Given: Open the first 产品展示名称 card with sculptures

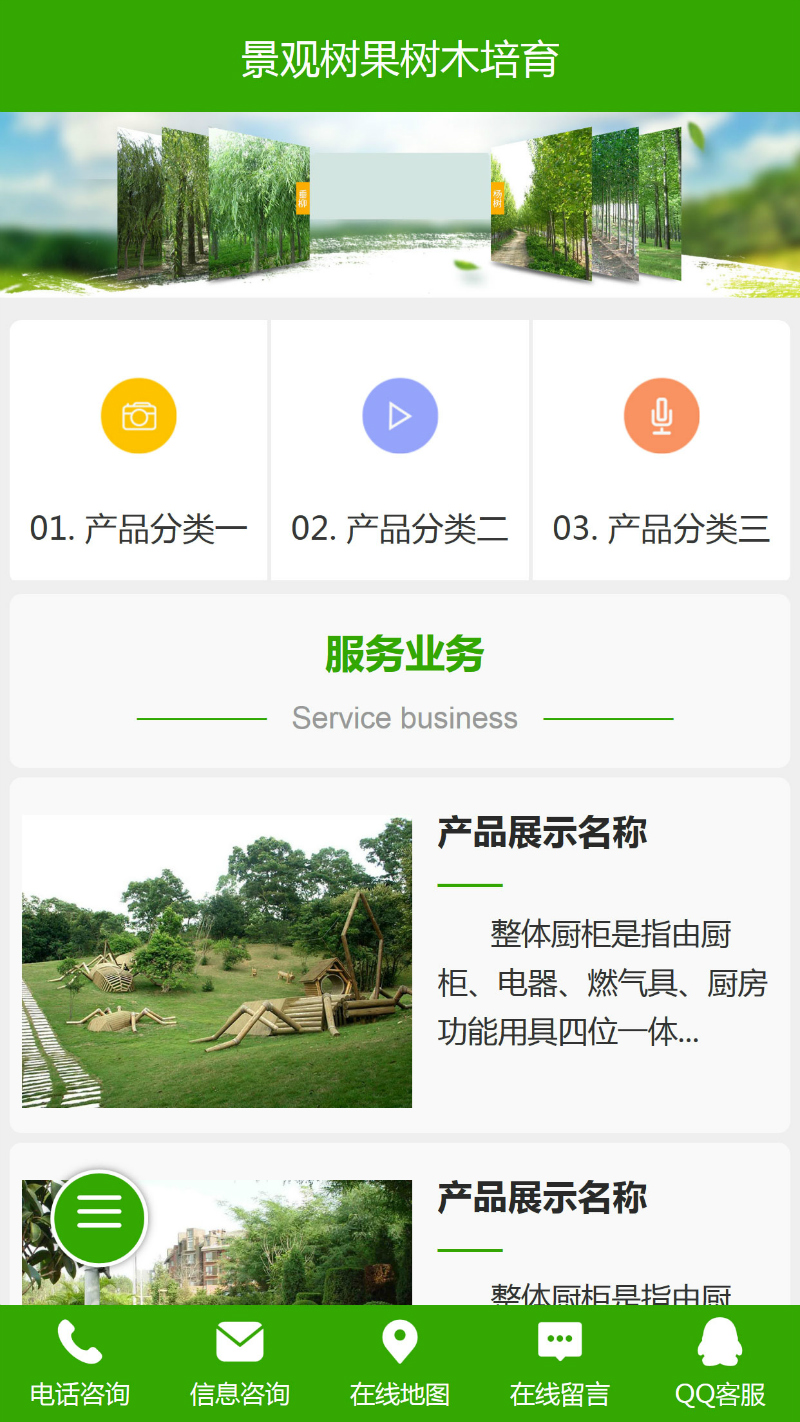Looking at the screenshot, I should [x=400, y=955].
